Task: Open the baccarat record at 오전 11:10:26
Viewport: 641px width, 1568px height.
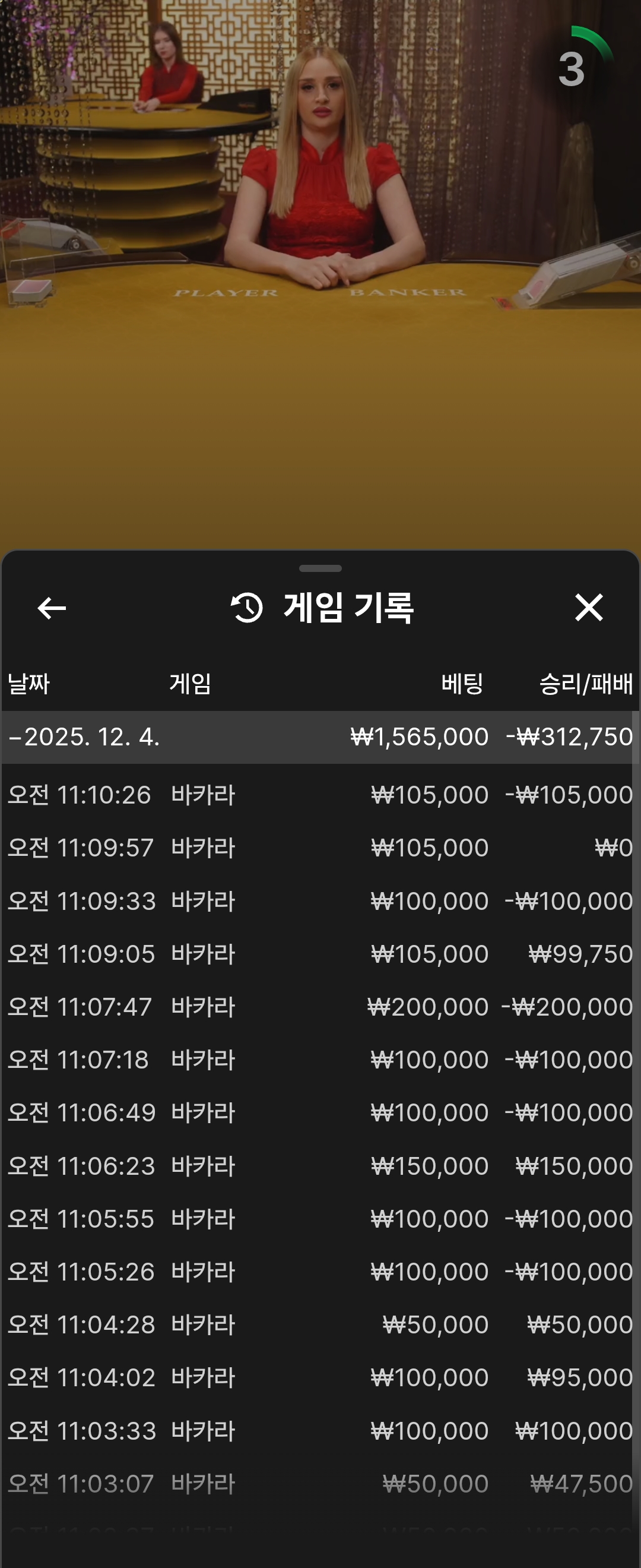Action: [x=320, y=795]
